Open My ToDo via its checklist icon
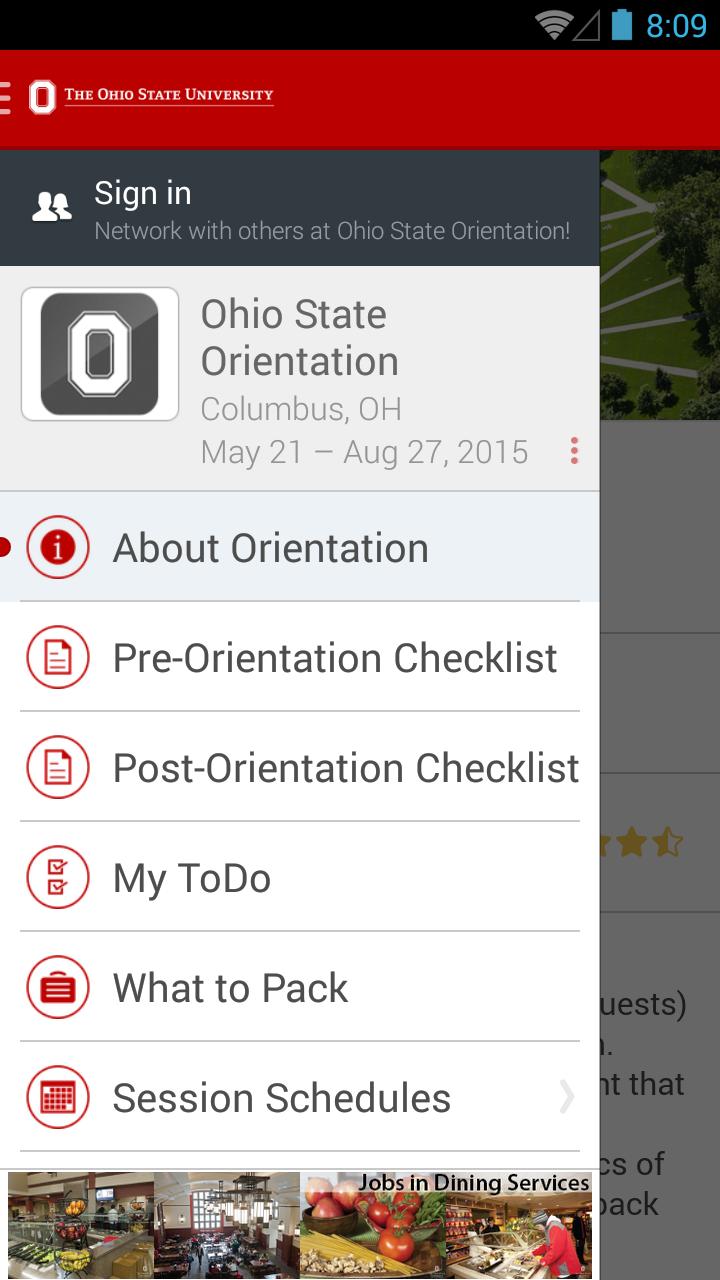The width and height of the screenshot is (720, 1280). (x=57, y=877)
